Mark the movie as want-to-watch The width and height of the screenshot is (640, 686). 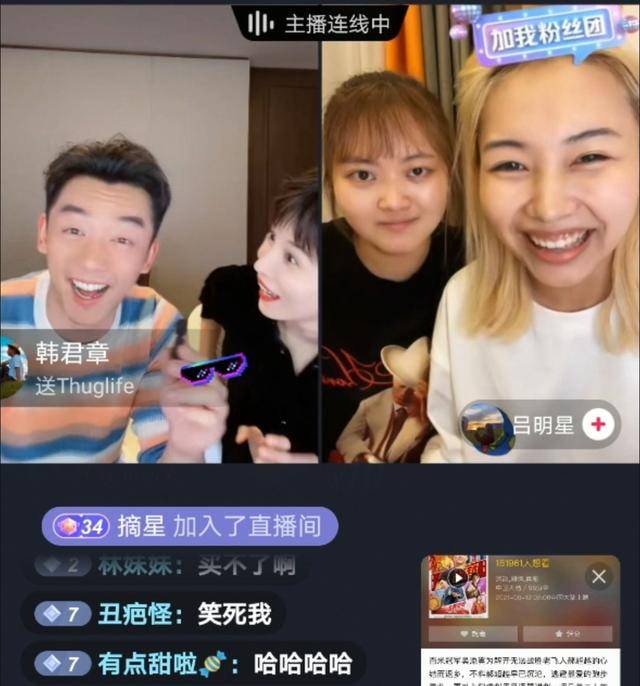click(x=473, y=633)
